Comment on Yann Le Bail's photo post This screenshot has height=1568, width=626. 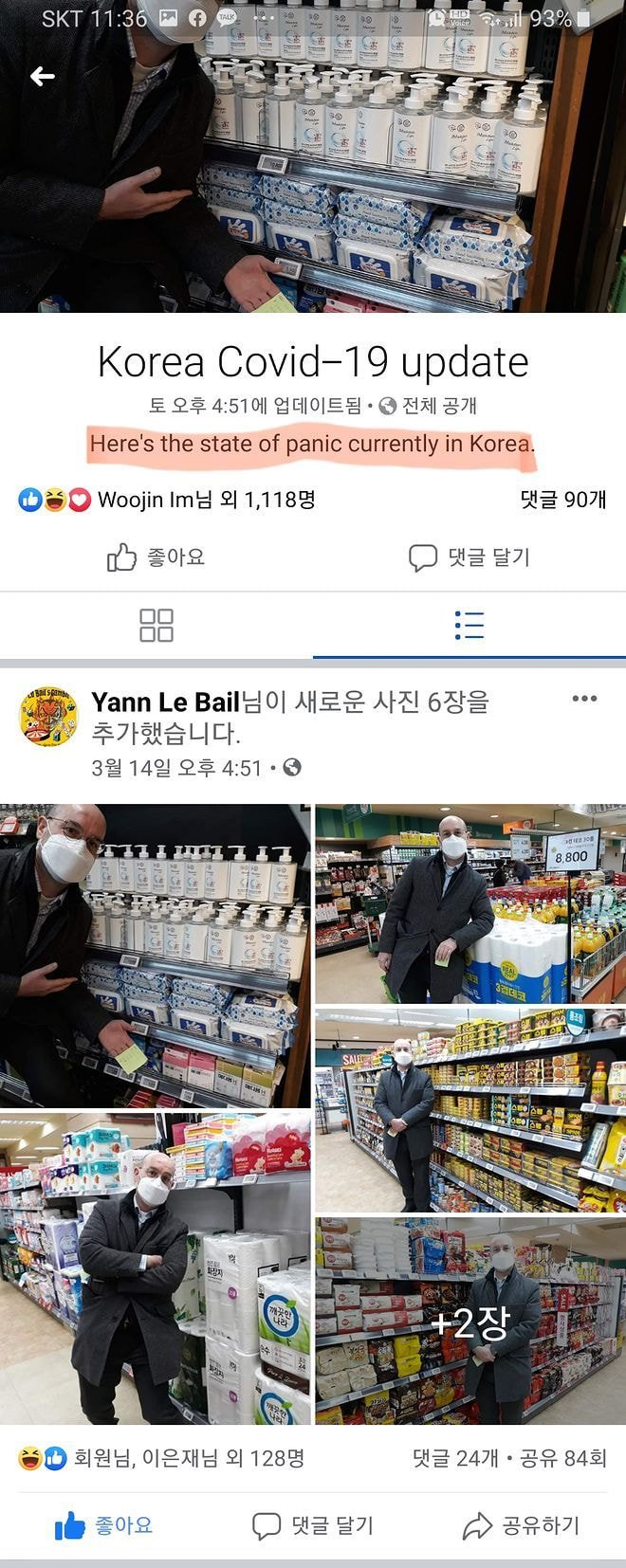(x=313, y=1525)
